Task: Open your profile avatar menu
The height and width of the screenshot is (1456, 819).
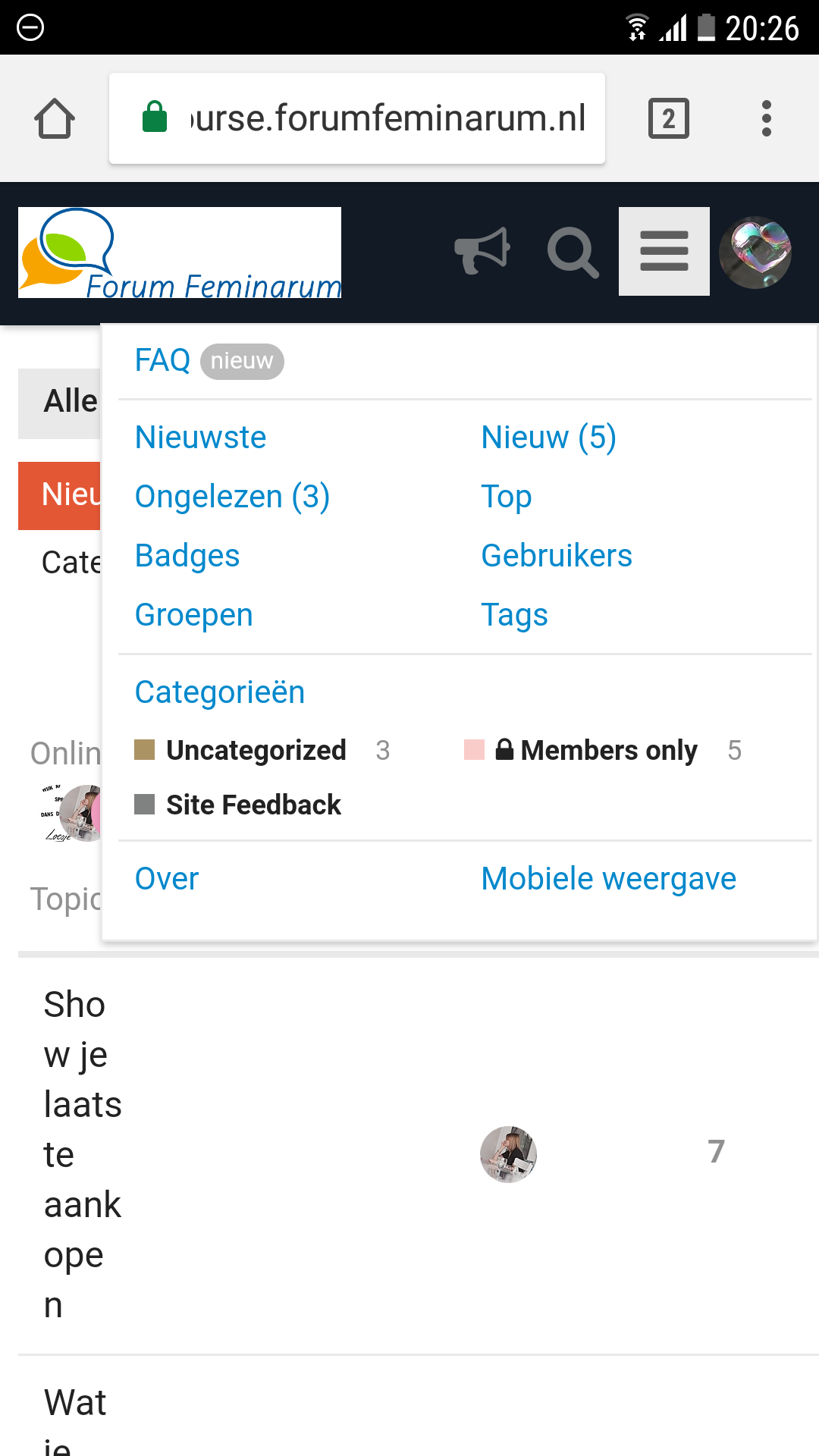Action: (755, 252)
